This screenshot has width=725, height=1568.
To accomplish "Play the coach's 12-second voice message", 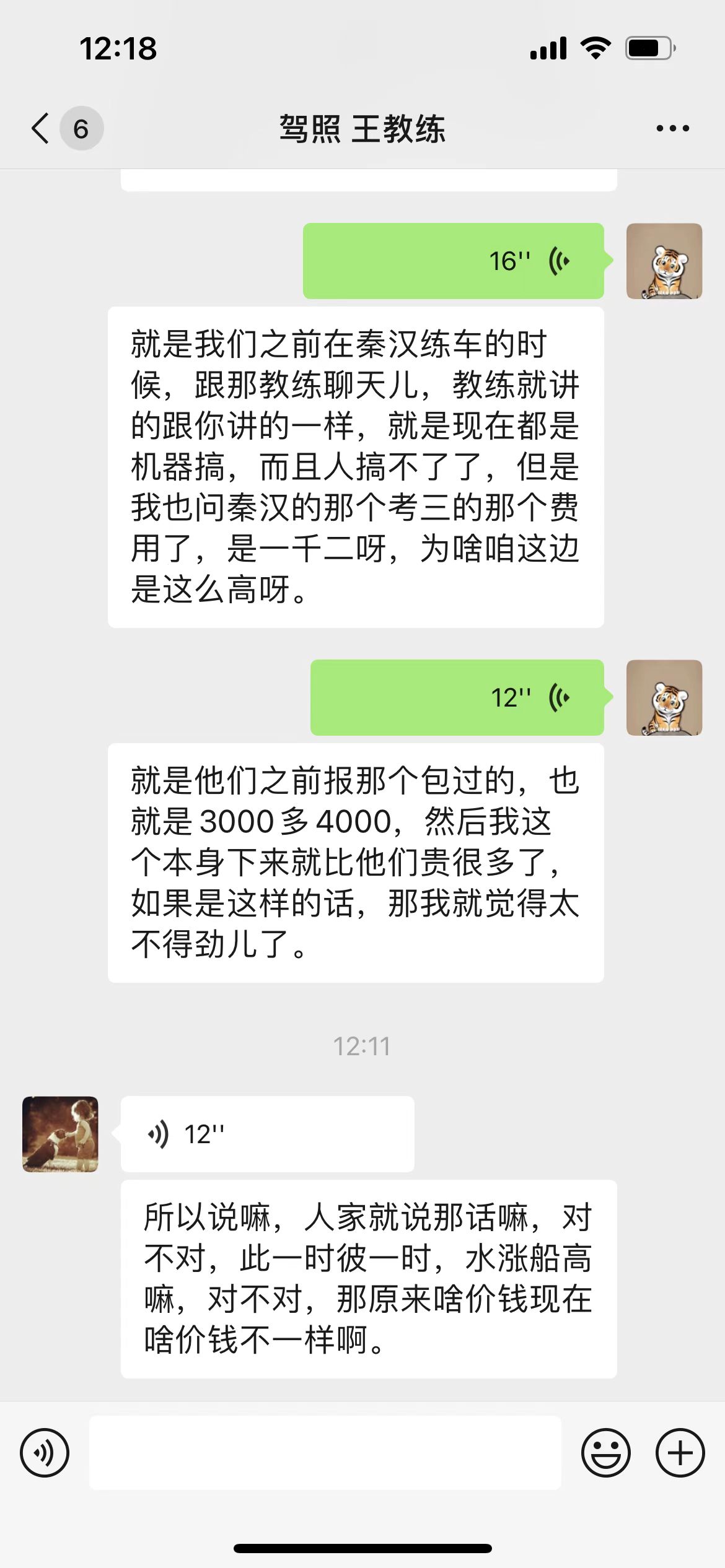I will [x=267, y=1135].
